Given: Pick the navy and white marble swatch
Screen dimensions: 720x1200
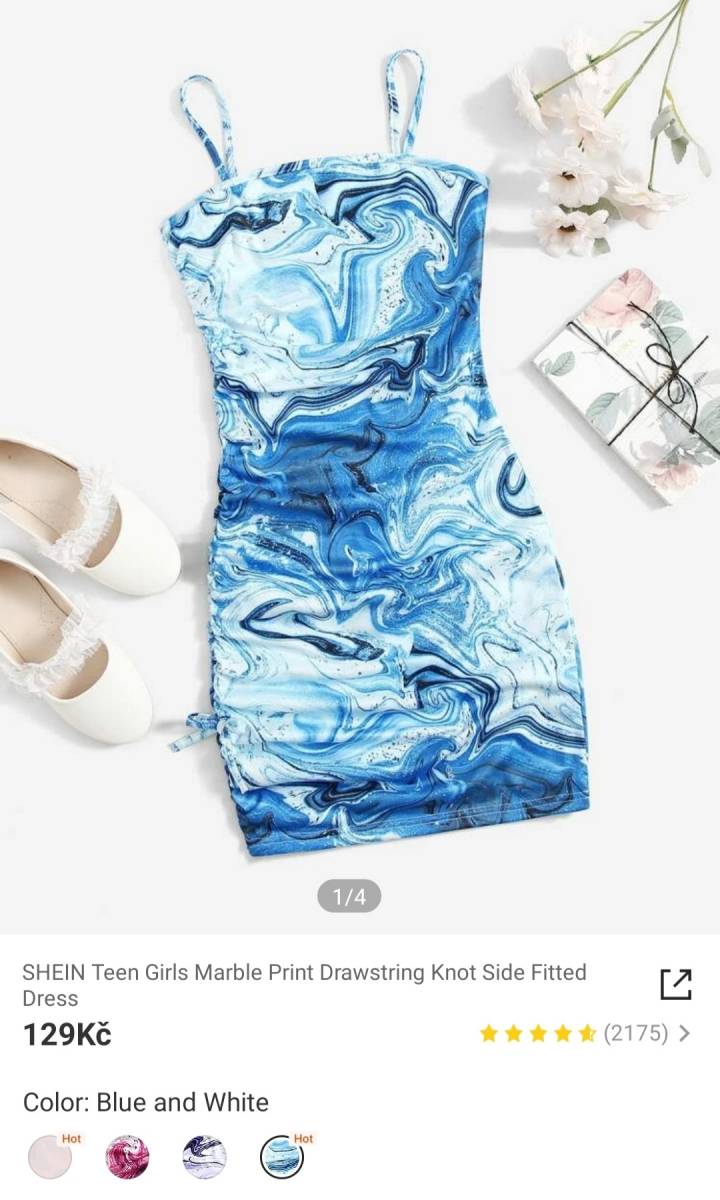Looking at the screenshot, I should coord(204,1157).
